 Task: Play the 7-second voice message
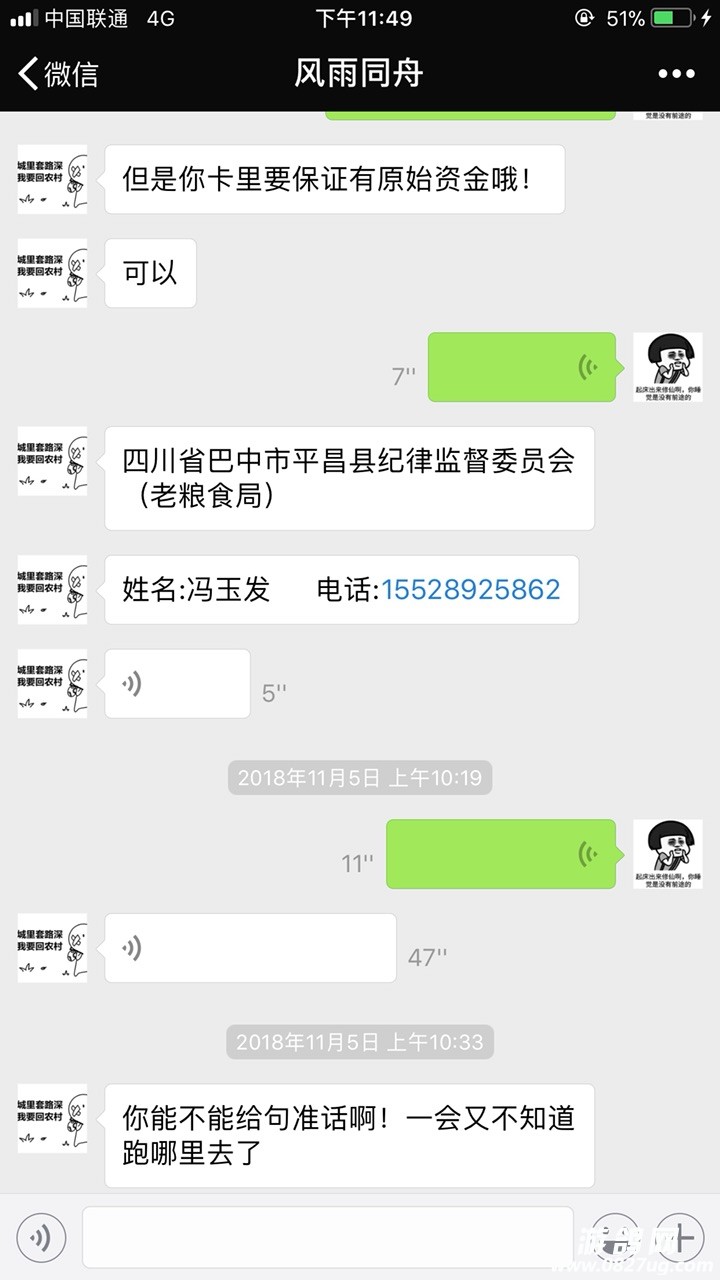pyautogui.click(x=521, y=367)
